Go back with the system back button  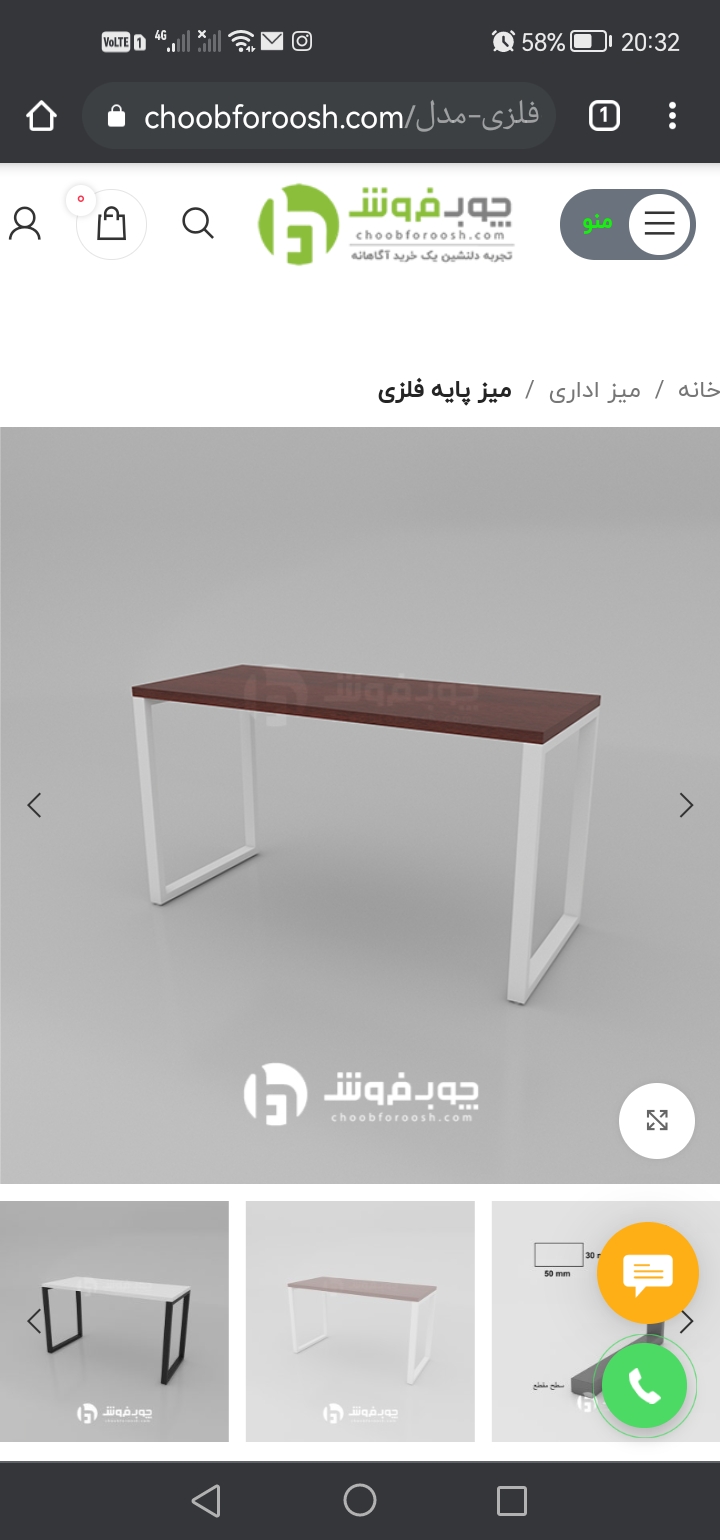tap(206, 1500)
